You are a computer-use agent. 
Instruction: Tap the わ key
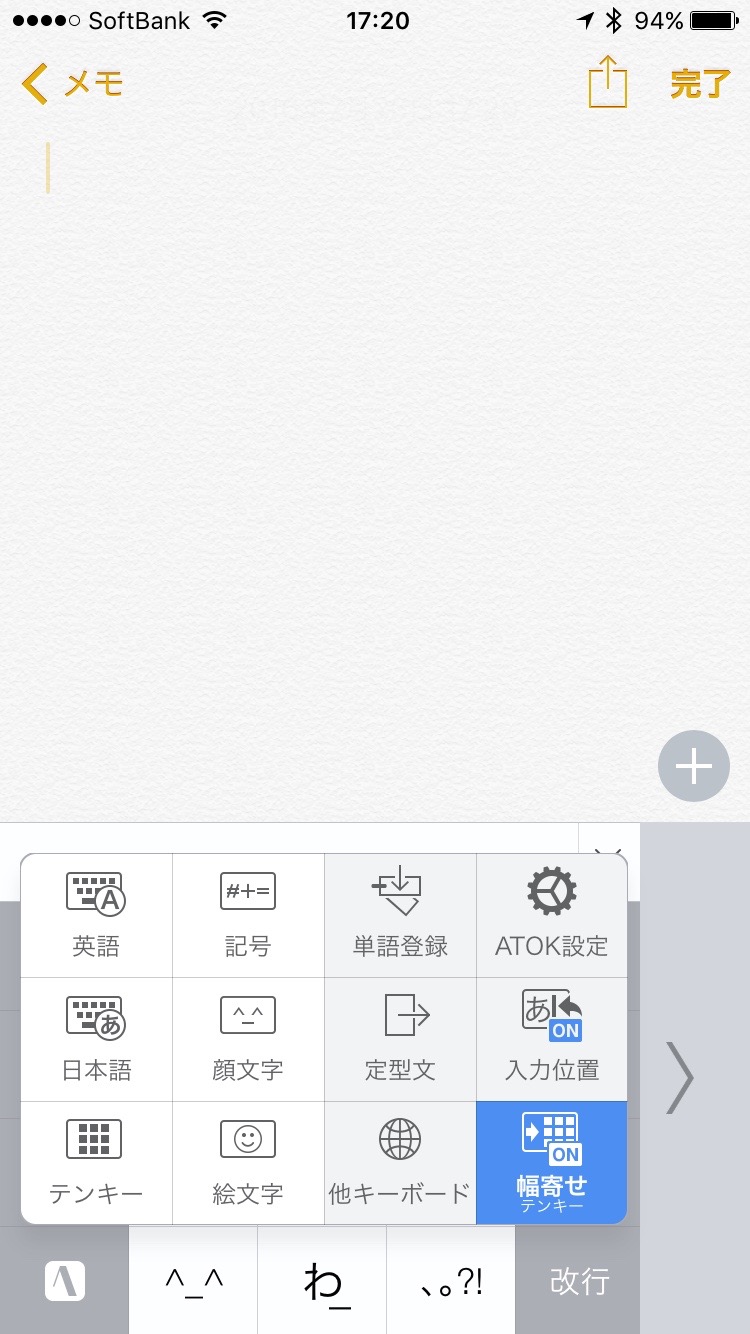(x=322, y=1281)
